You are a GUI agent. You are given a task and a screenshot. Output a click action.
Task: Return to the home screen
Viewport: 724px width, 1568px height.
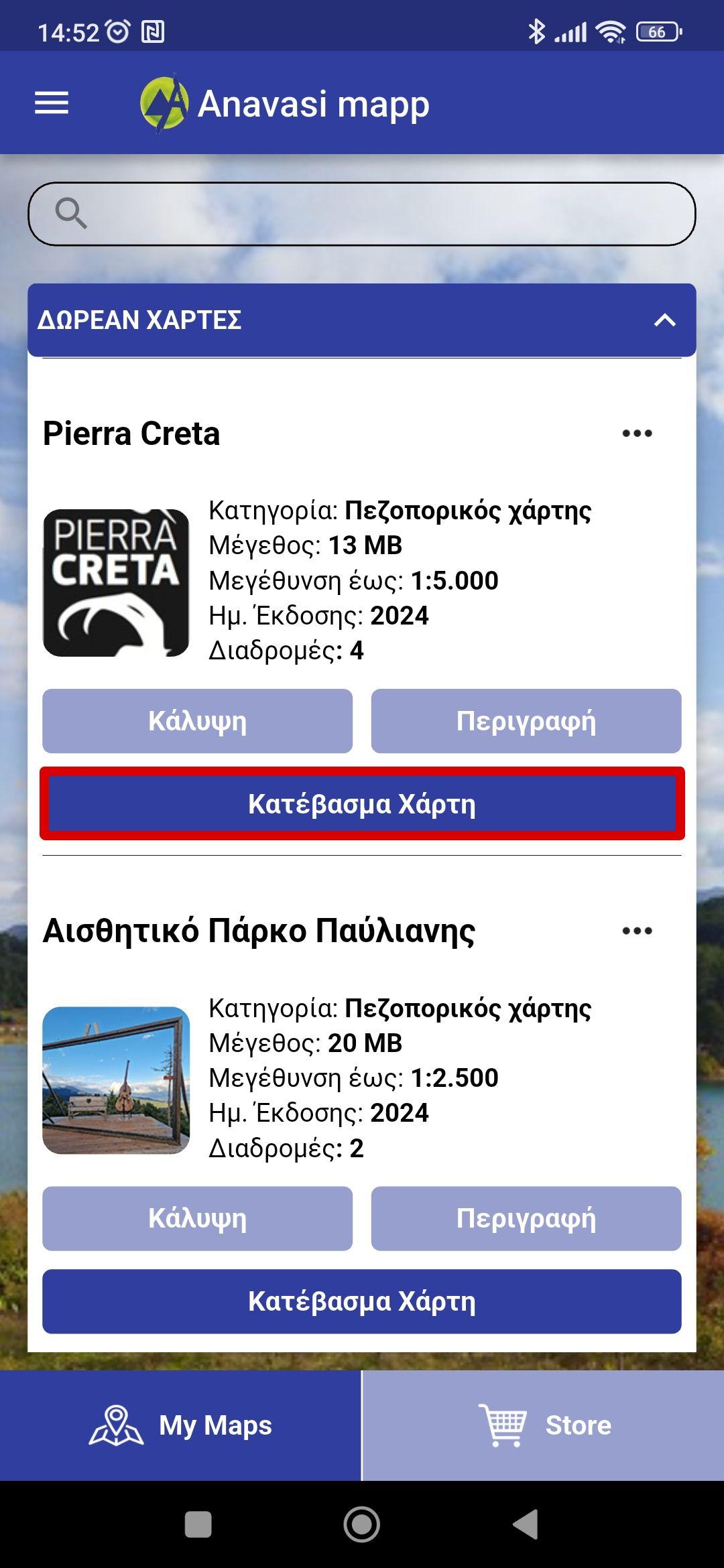click(362, 1524)
